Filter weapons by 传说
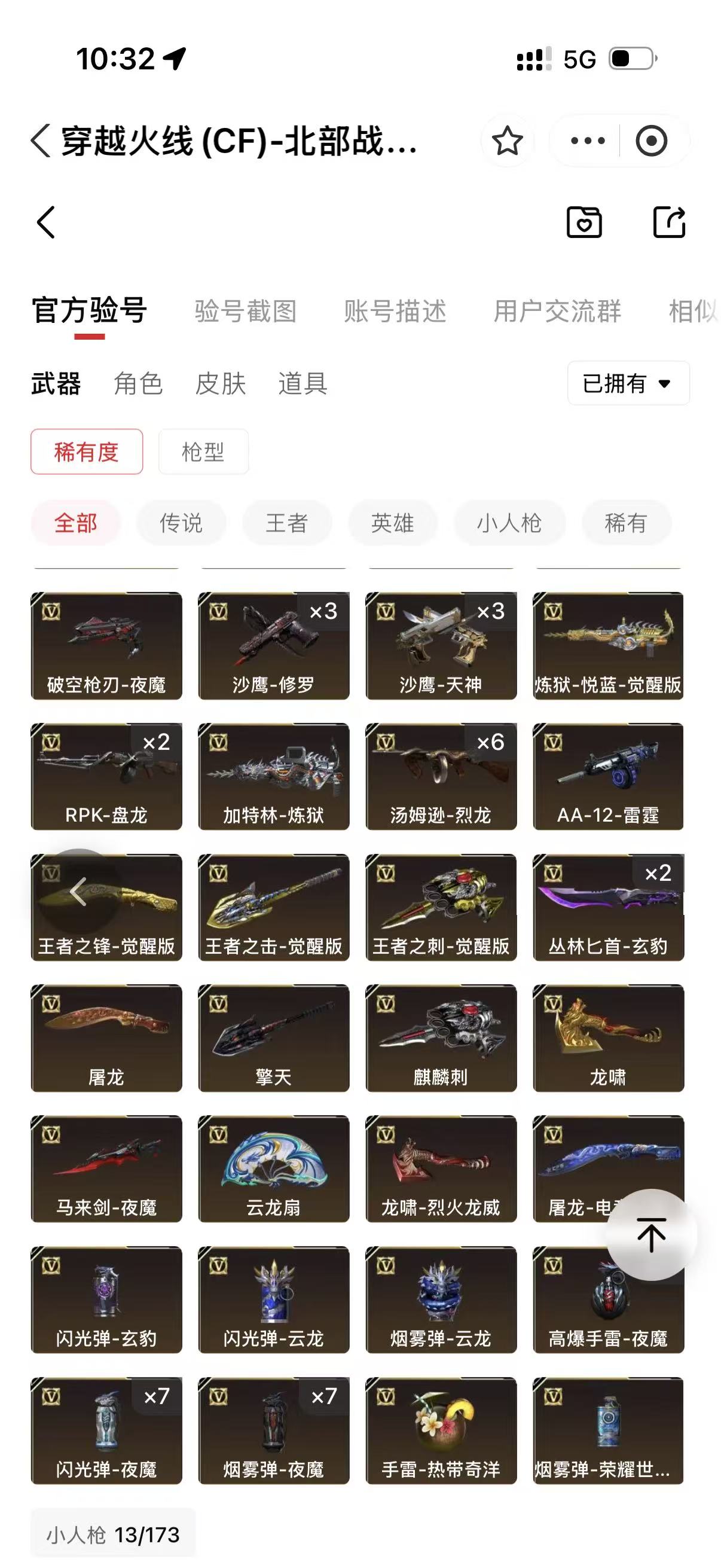Image resolution: width=721 pixels, height=1568 pixels. tap(181, 523)
